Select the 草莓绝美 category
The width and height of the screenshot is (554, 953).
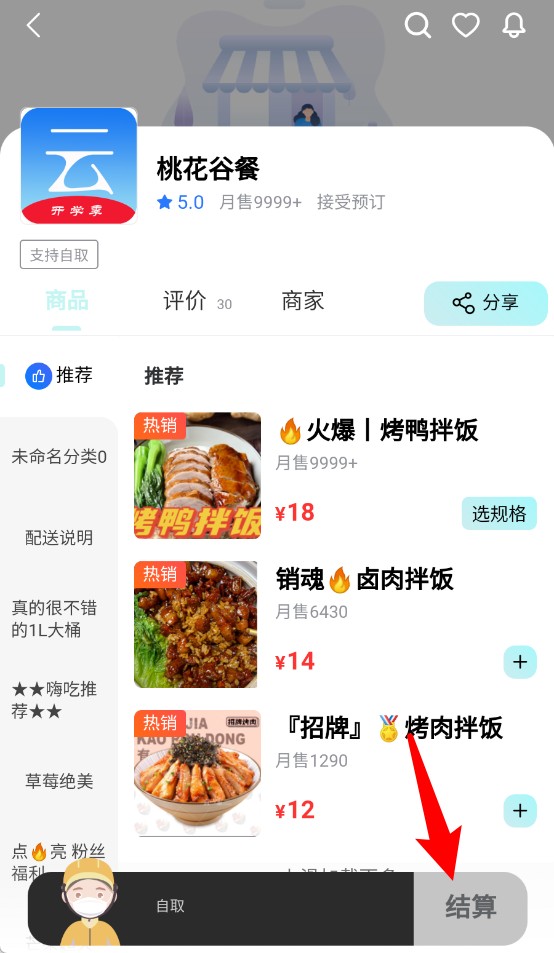pyautogui.click(x=59, y=781)
